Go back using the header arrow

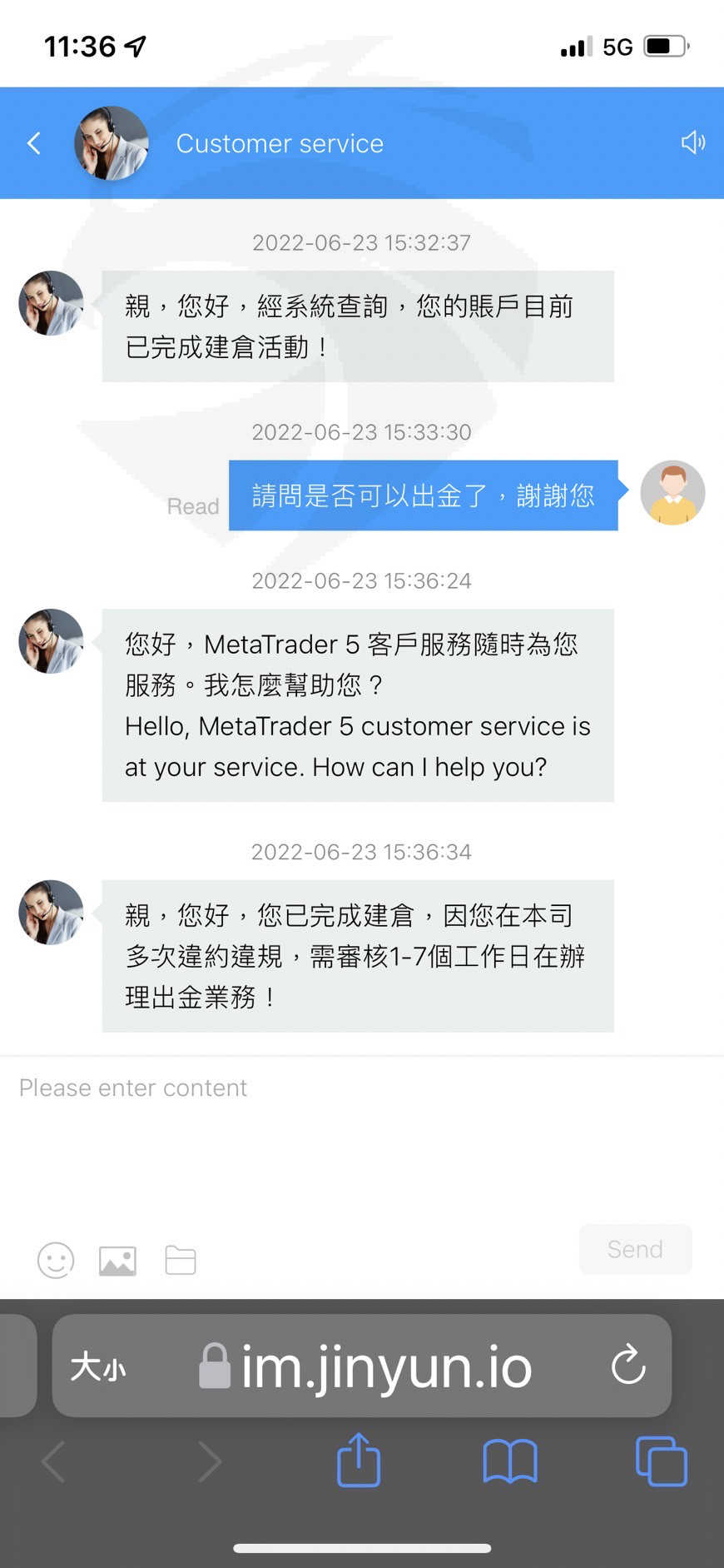pyautogui.click(x=34, y=143)
